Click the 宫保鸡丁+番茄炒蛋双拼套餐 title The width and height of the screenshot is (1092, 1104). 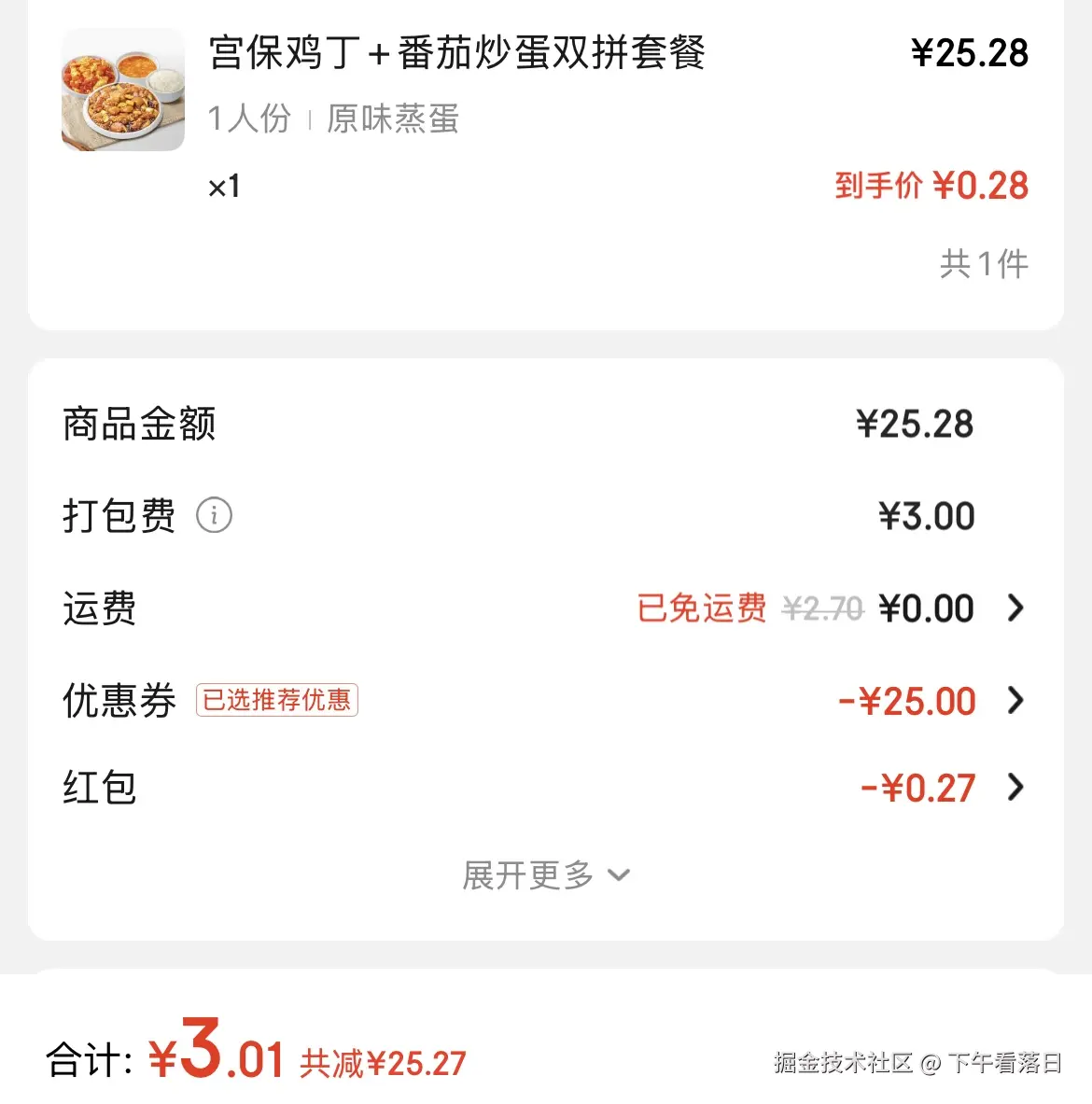point(456,55)
